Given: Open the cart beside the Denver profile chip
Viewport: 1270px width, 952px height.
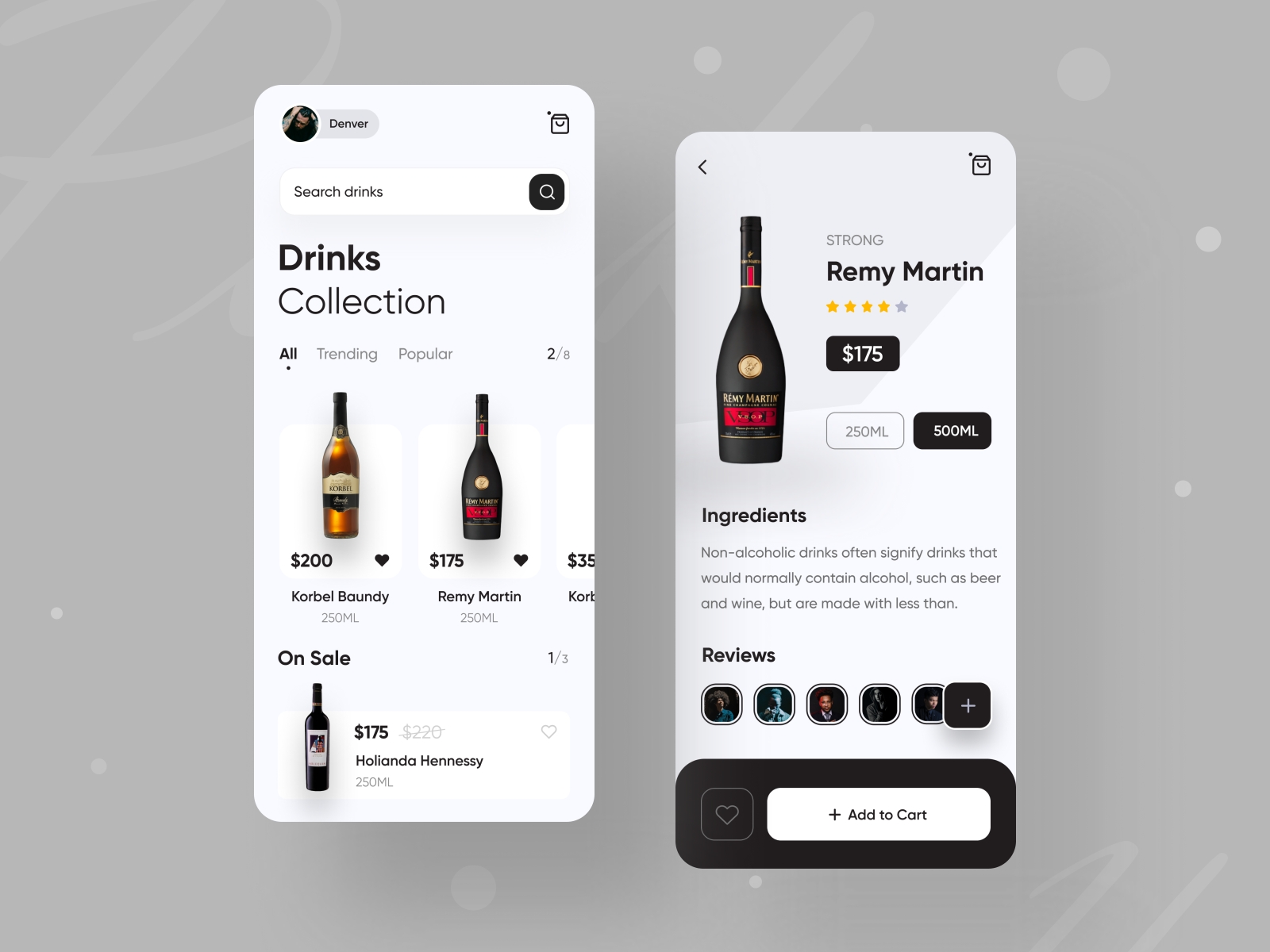Looking at the screenshot, I should coord(560,124).
